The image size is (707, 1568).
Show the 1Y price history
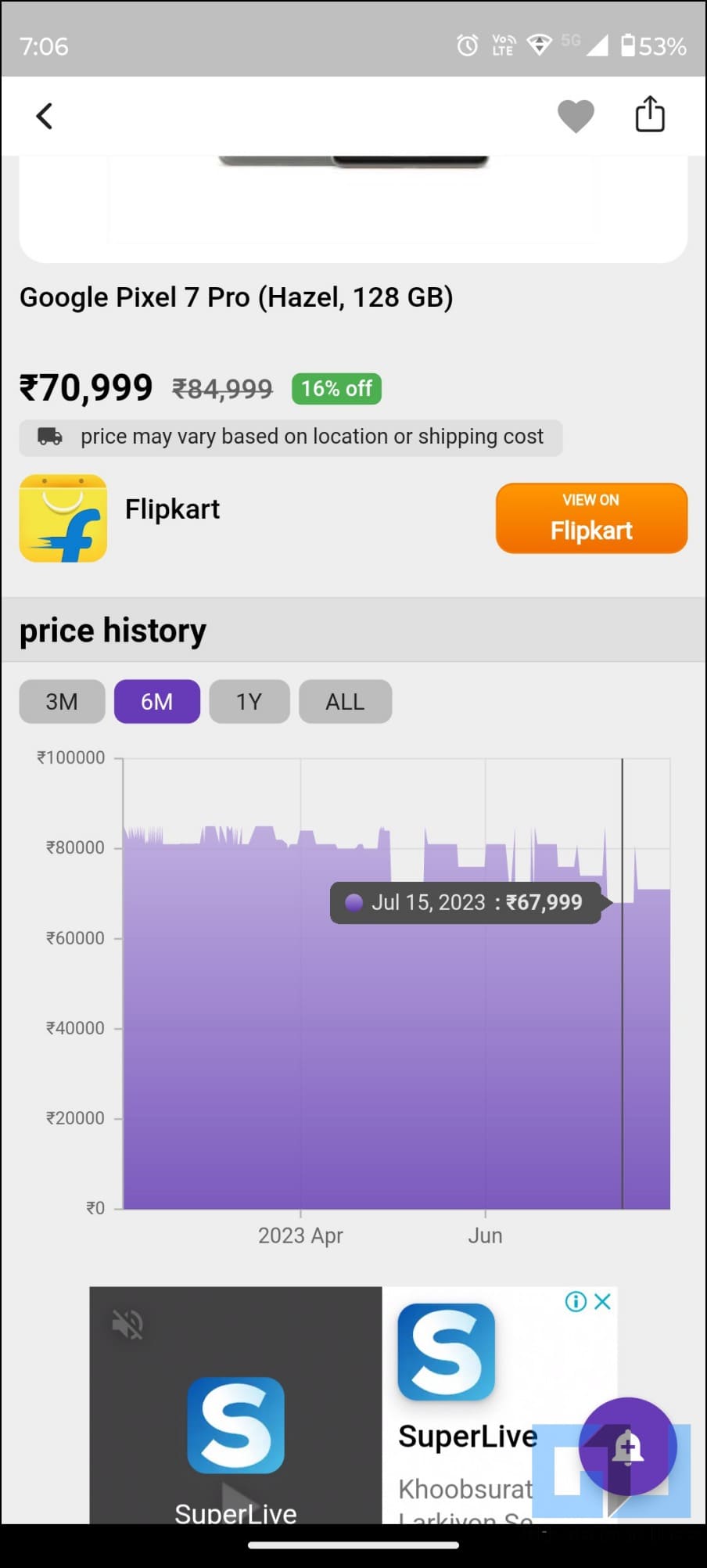(249, 701)
